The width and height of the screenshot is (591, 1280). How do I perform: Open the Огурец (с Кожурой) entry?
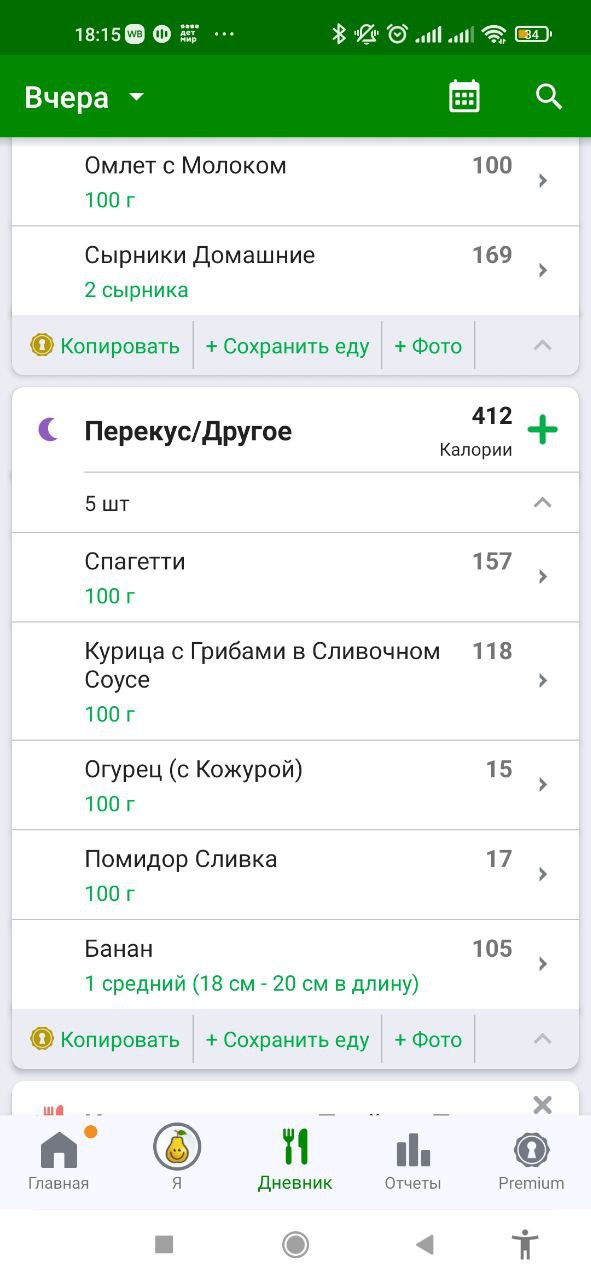coord(295,785)
